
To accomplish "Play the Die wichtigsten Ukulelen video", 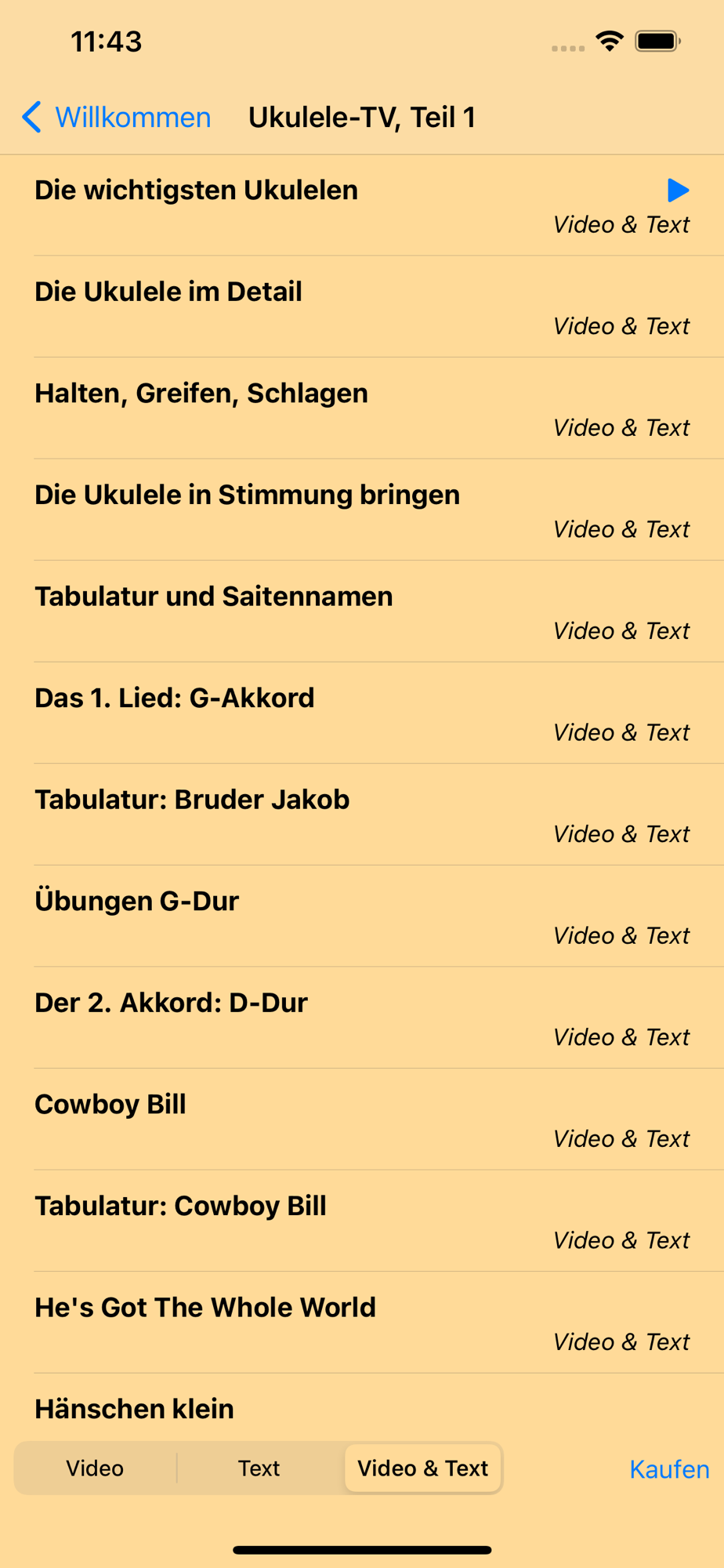I will pos(678,190).
